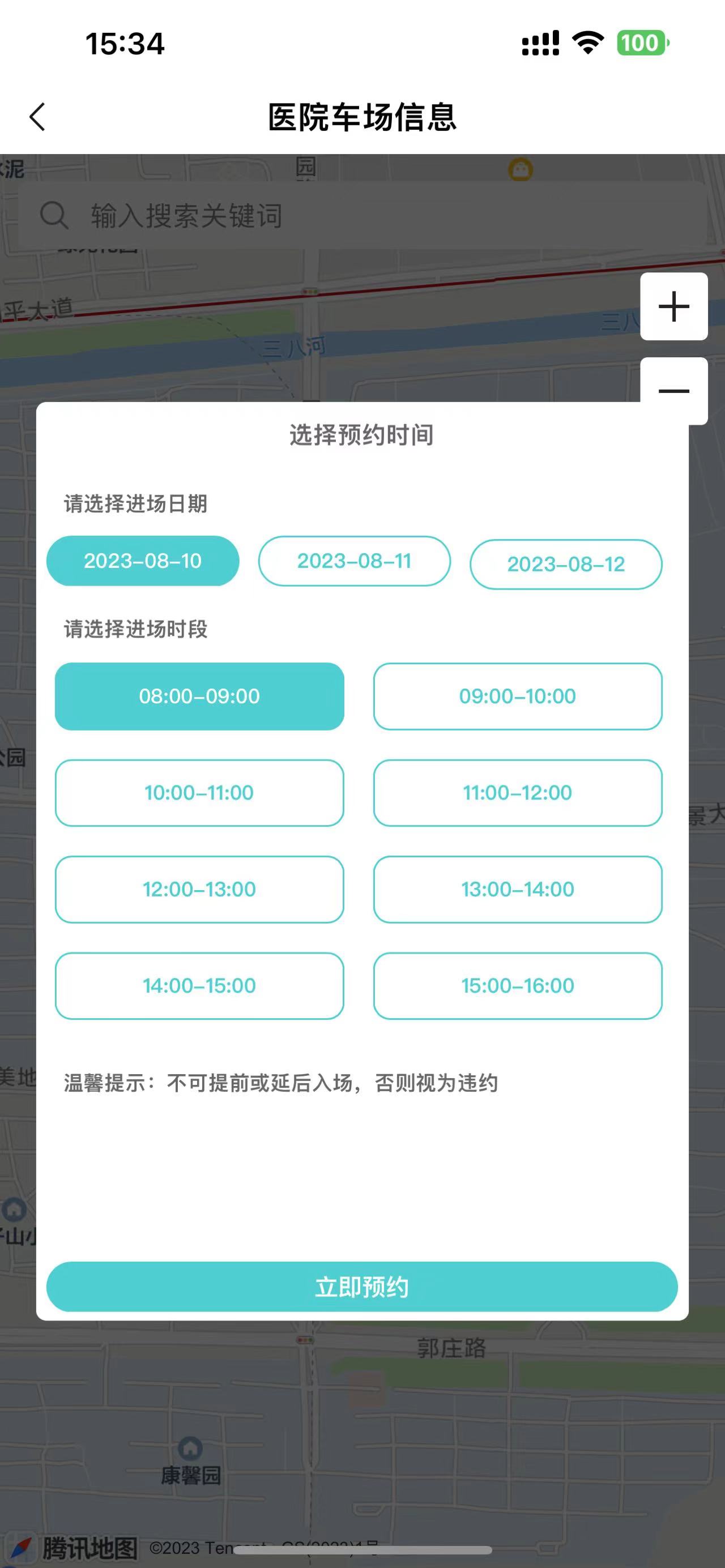
Task: Pick the 15:00–16:00 time slot
Action: [x=518, y=985]
